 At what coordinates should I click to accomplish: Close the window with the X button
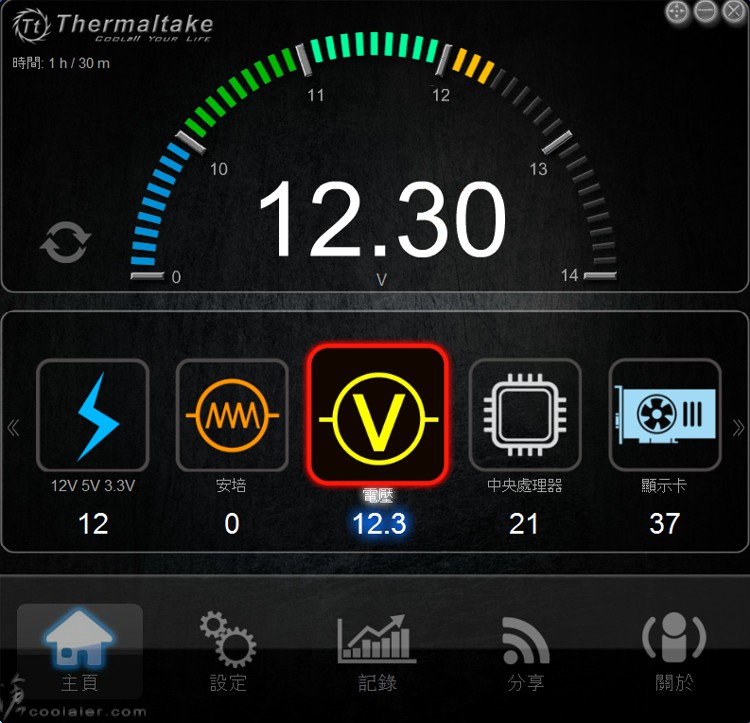click(733, 12)
